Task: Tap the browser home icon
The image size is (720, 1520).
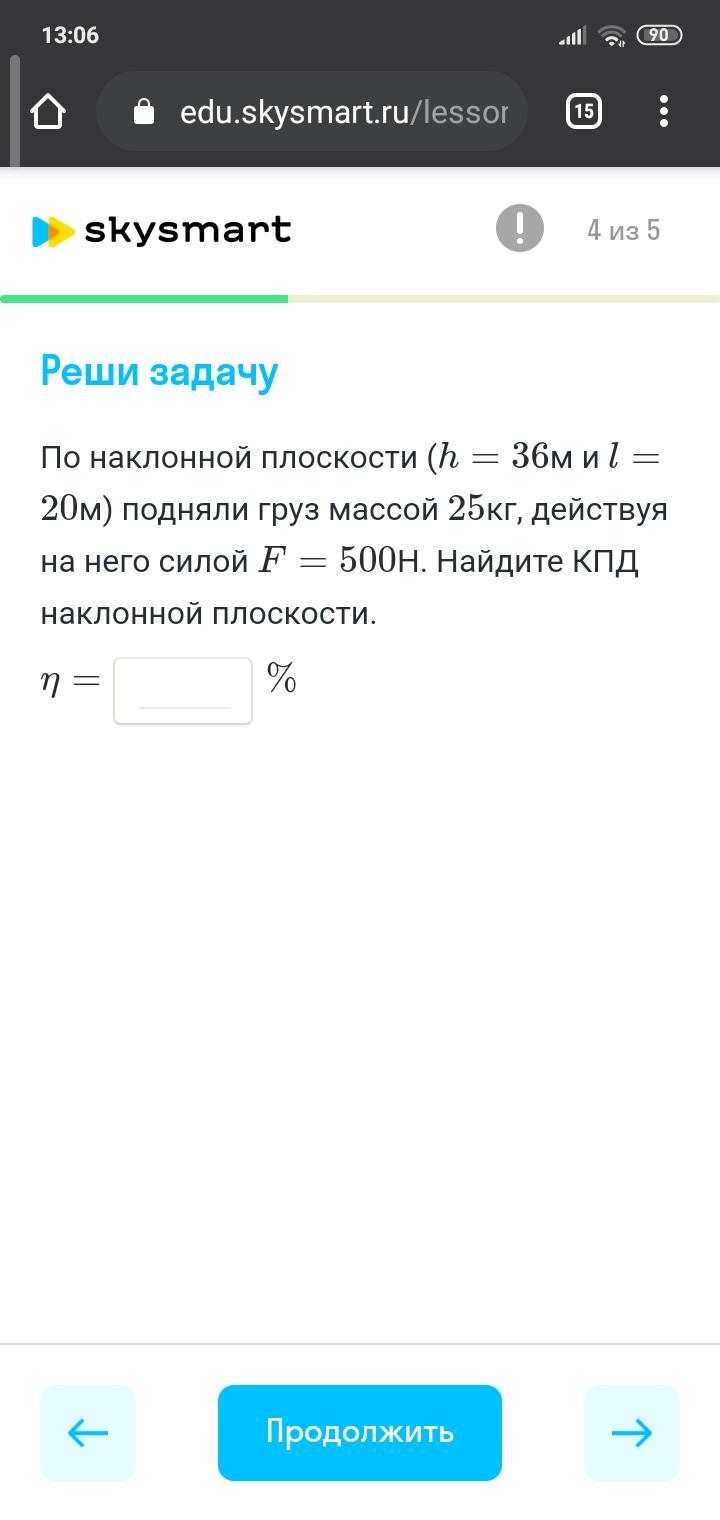Action: (48, 111)
